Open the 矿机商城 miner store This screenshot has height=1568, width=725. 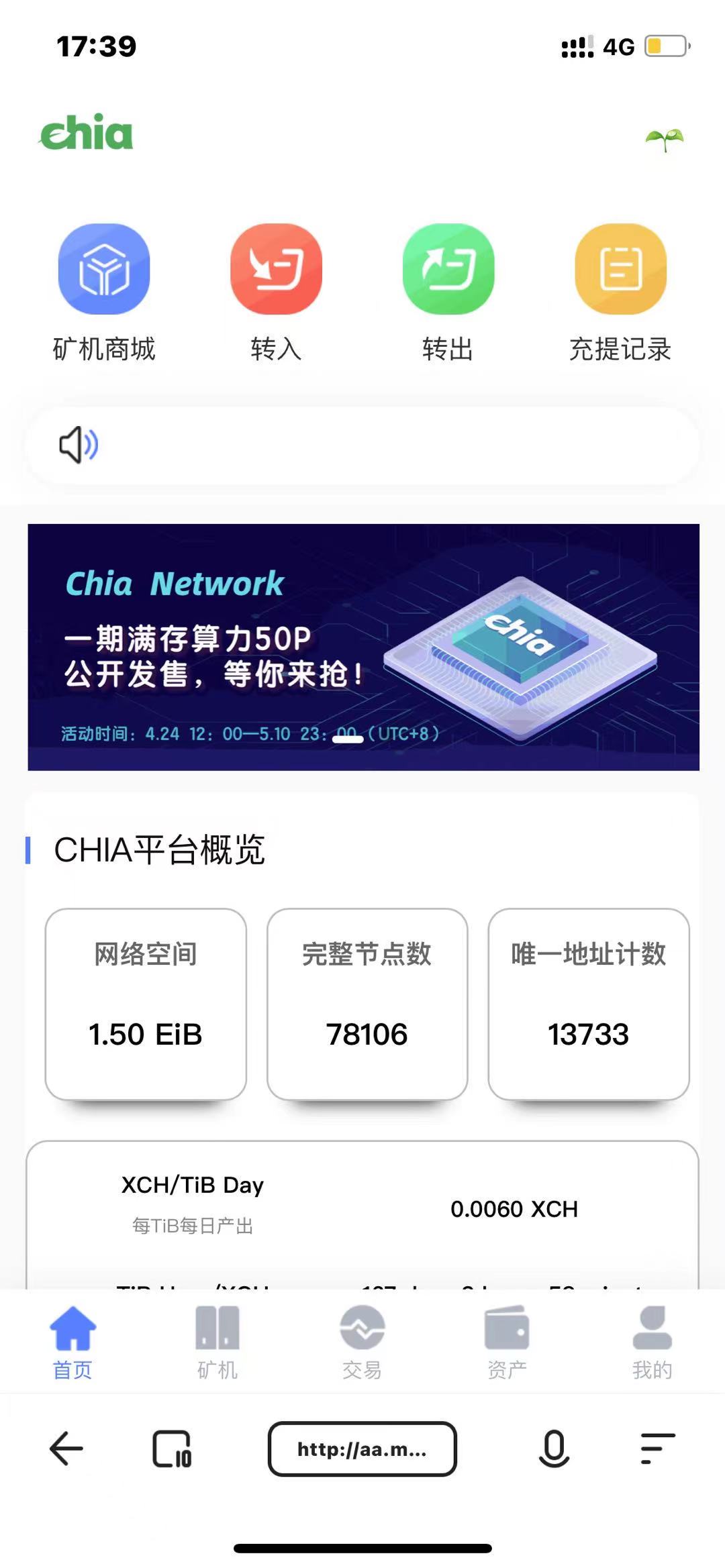[x=104, y=270]
